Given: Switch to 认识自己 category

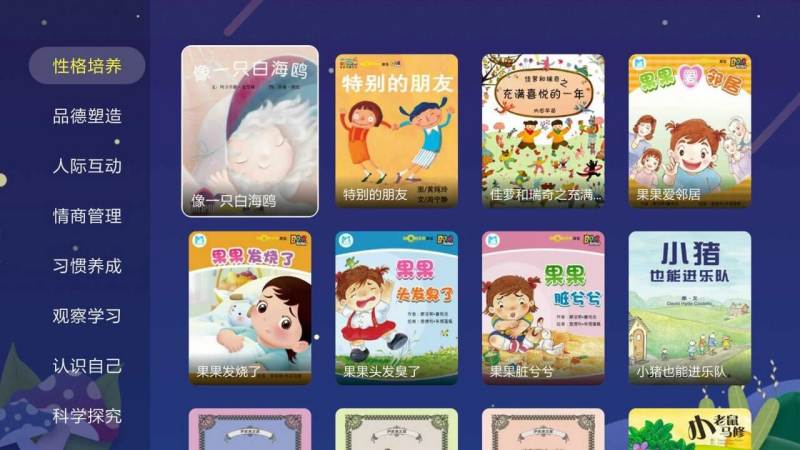Looking at the screenshot, I should point(87,366).
